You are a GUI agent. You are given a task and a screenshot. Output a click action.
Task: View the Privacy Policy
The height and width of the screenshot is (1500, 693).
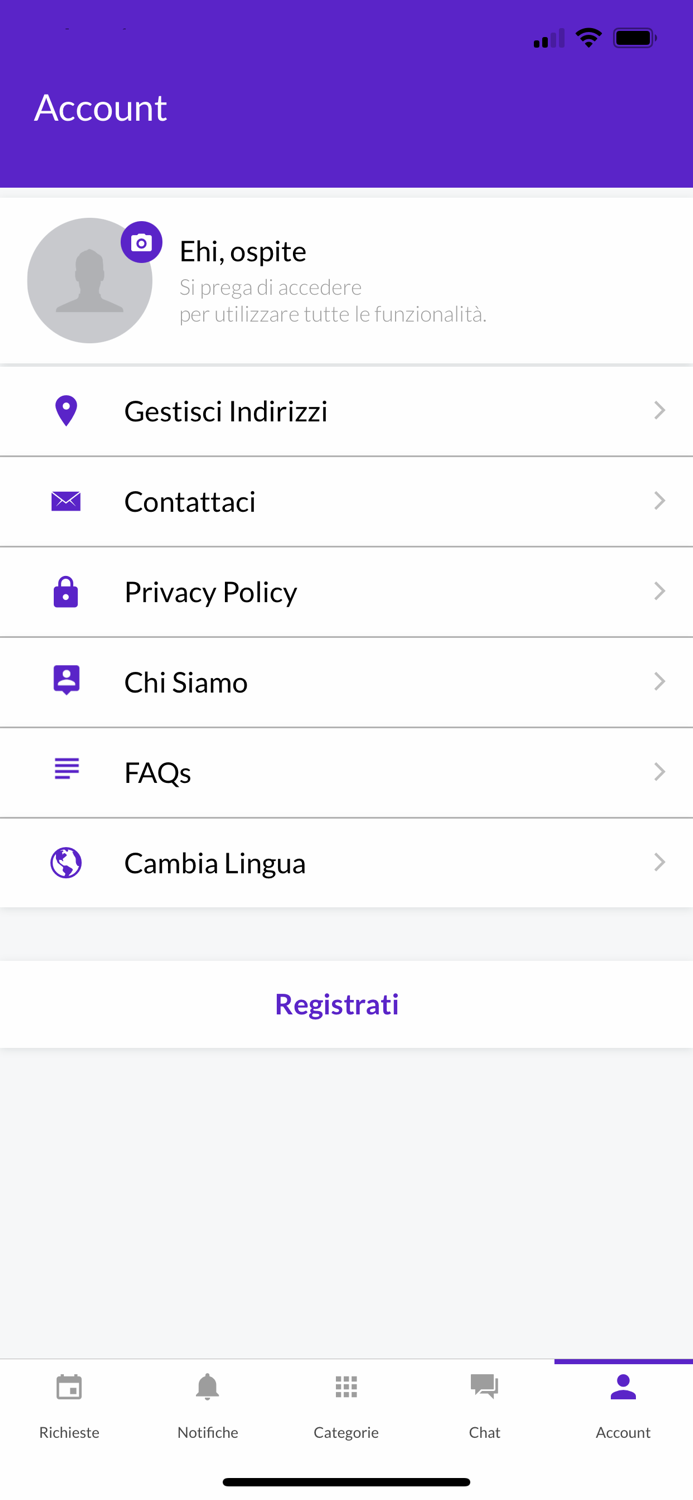coord(346,592)
